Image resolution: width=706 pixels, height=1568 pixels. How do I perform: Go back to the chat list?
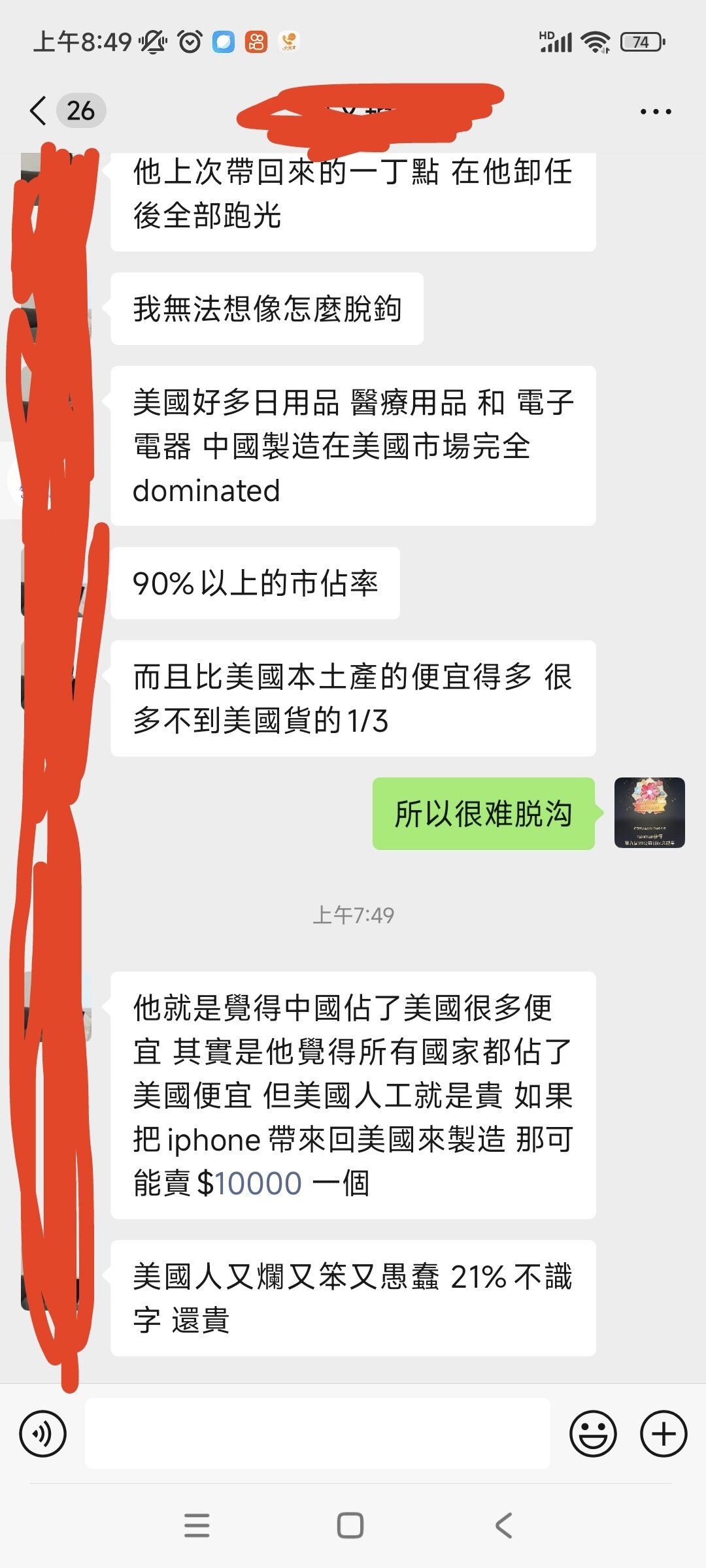[x=39, y=111]
